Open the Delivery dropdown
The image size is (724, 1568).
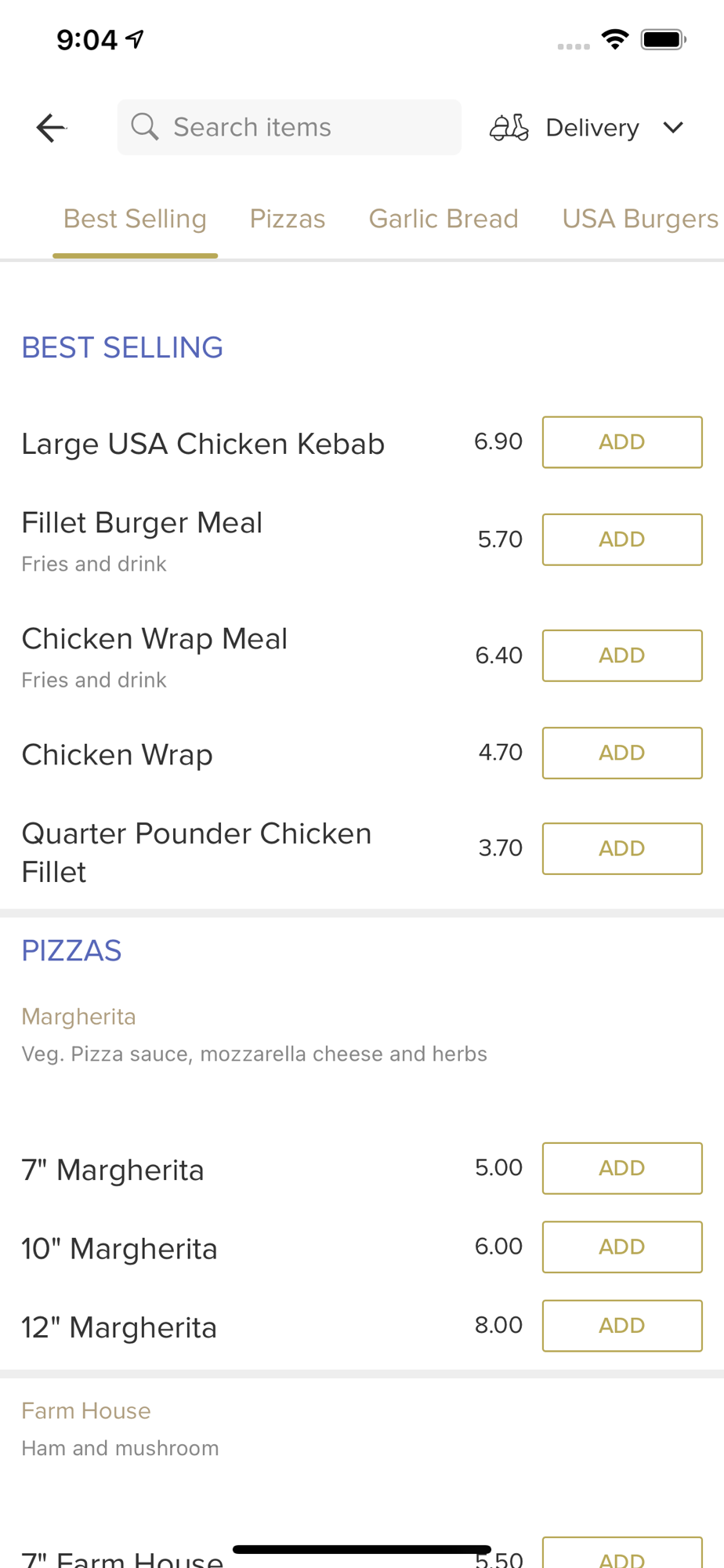click(x=587, y=127)
